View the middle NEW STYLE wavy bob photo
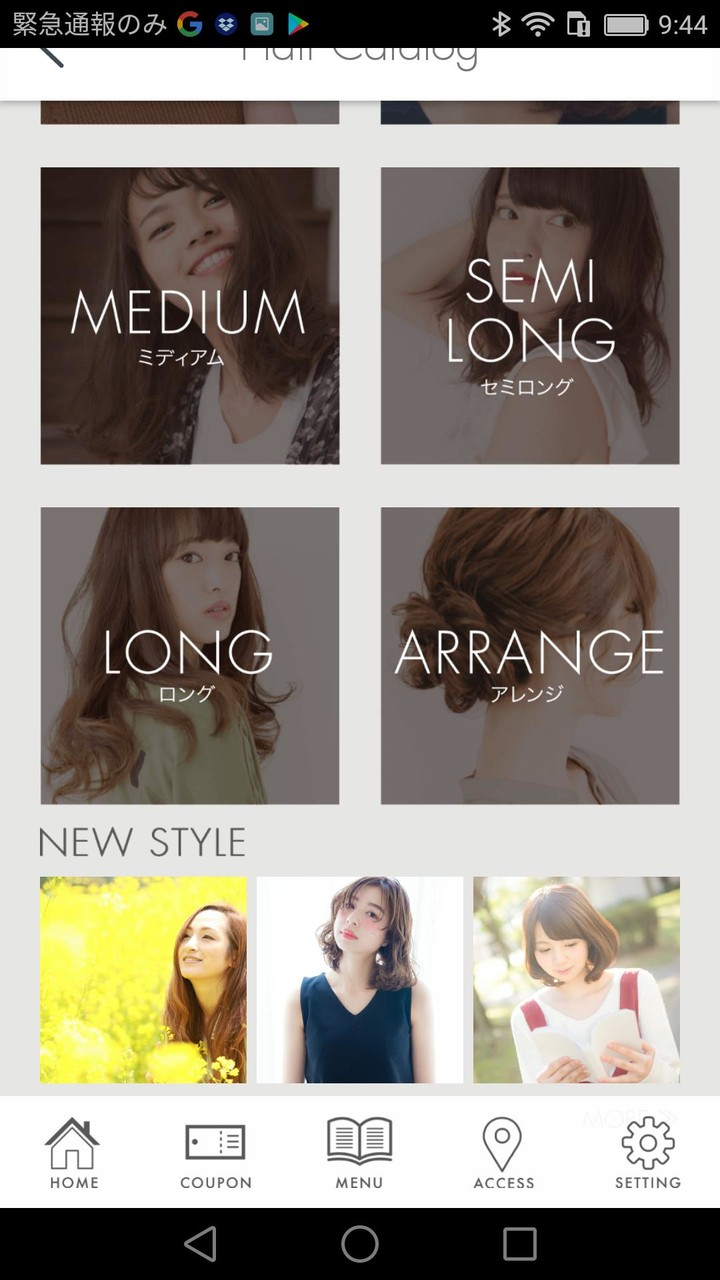Viewport: 720px width, 1280px height. tap(360, 980)
